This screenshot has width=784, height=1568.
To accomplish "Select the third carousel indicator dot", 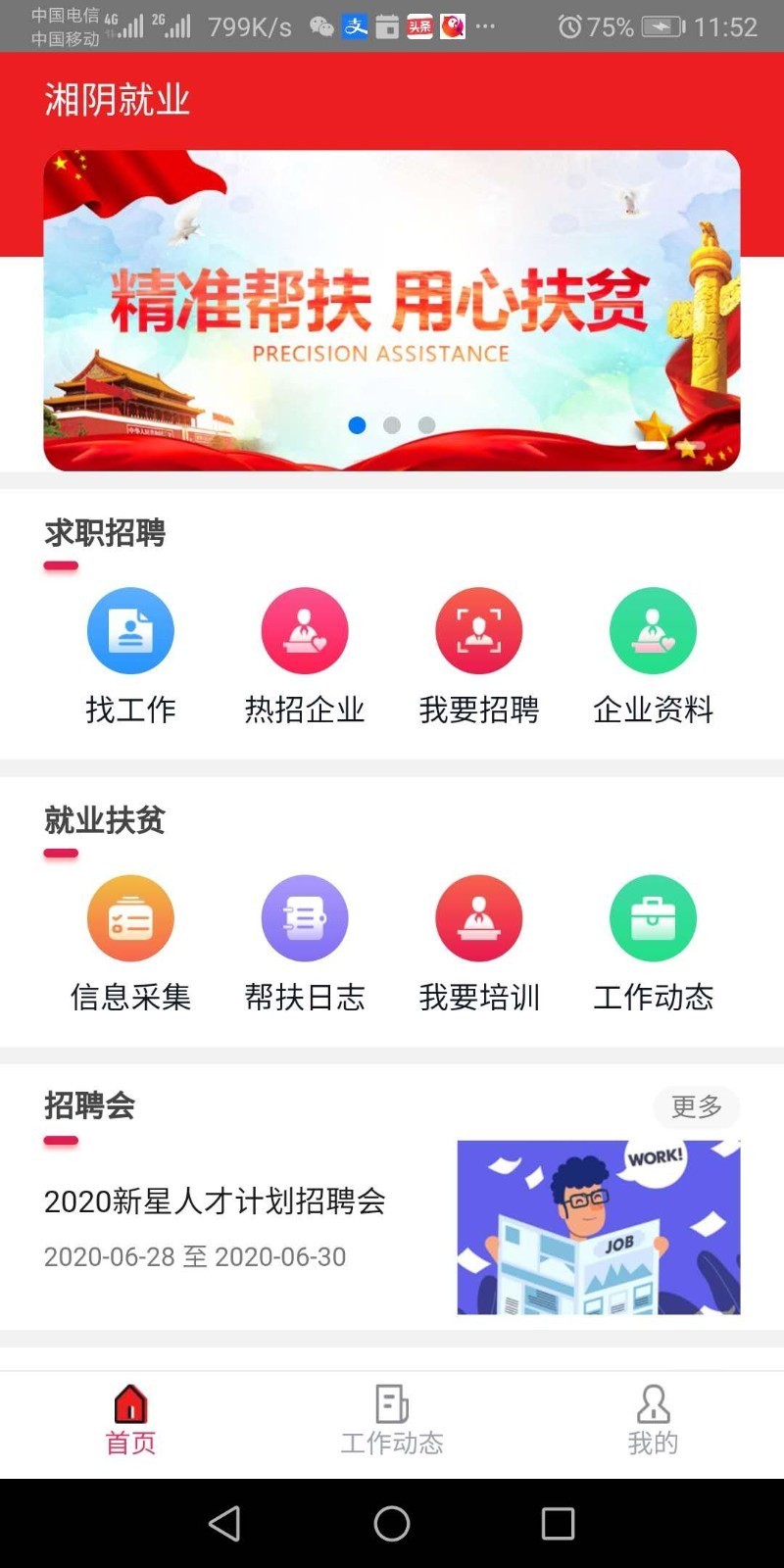I will click(x=426, y=425).
